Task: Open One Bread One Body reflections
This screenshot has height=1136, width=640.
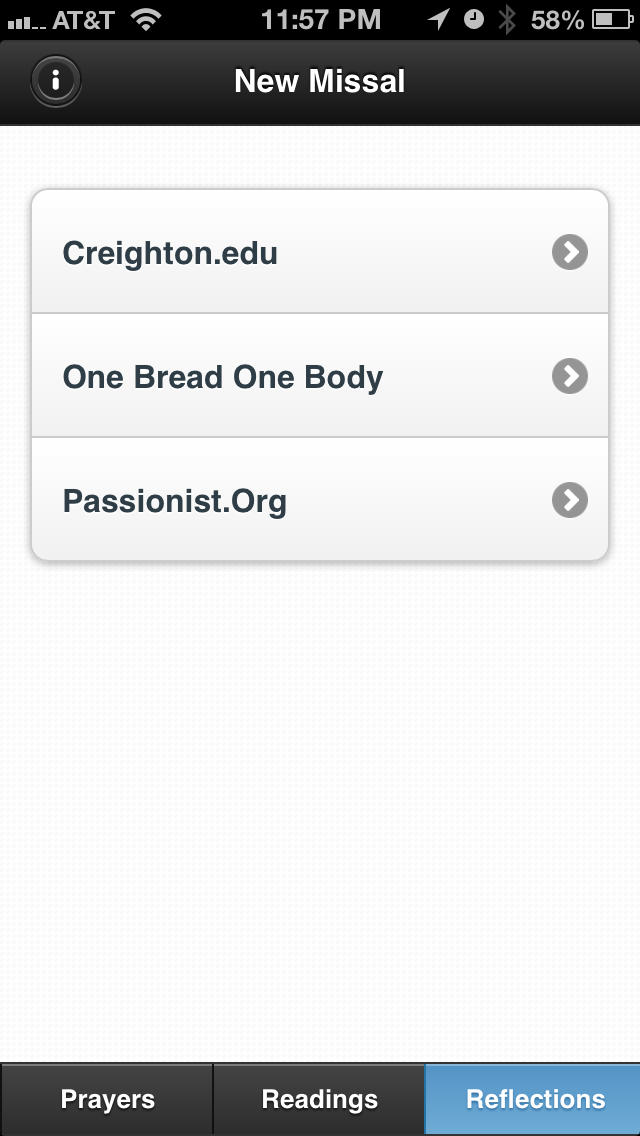Action: pos(320,375)
